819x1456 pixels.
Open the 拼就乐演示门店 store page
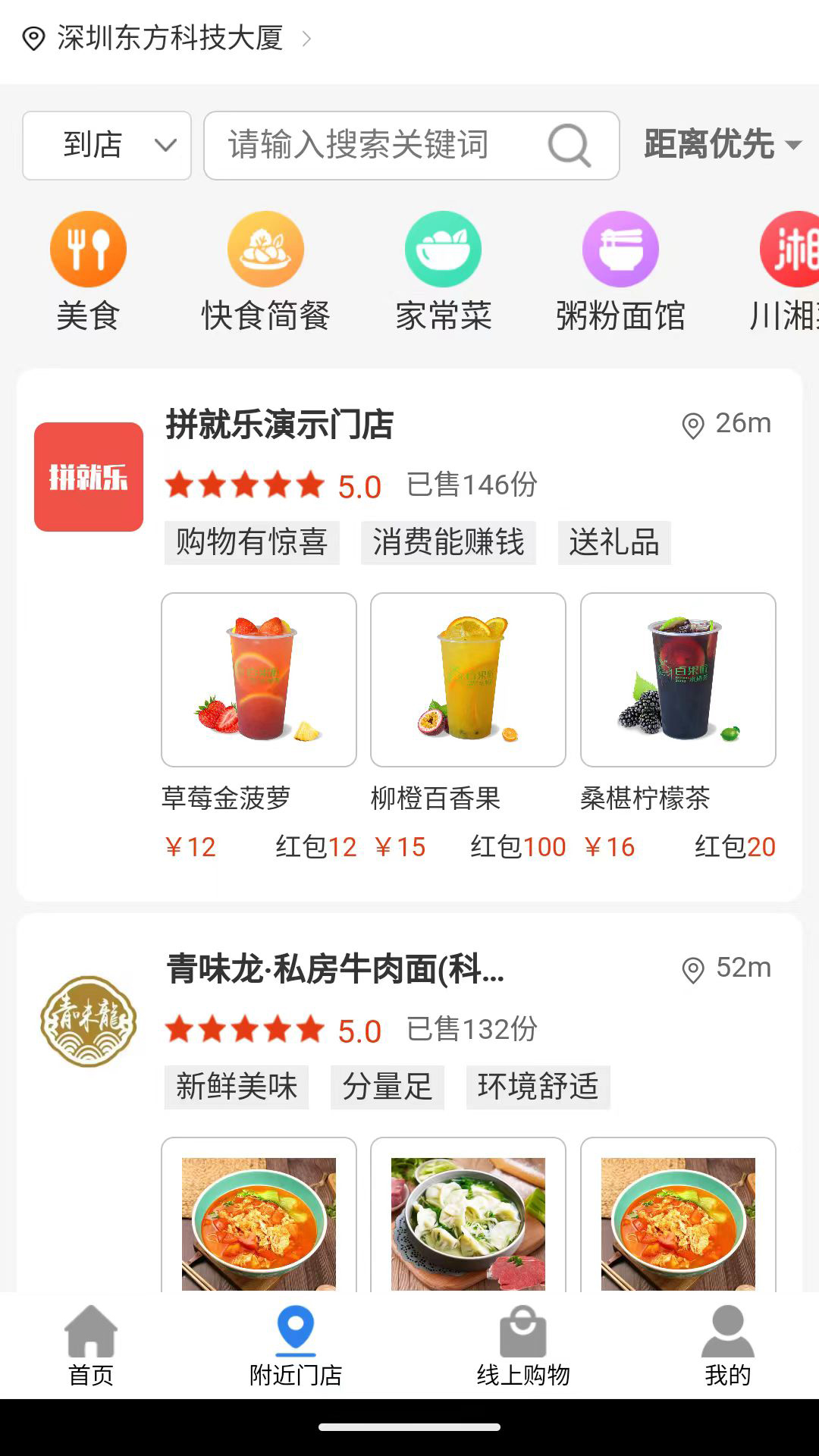point(281,423)
